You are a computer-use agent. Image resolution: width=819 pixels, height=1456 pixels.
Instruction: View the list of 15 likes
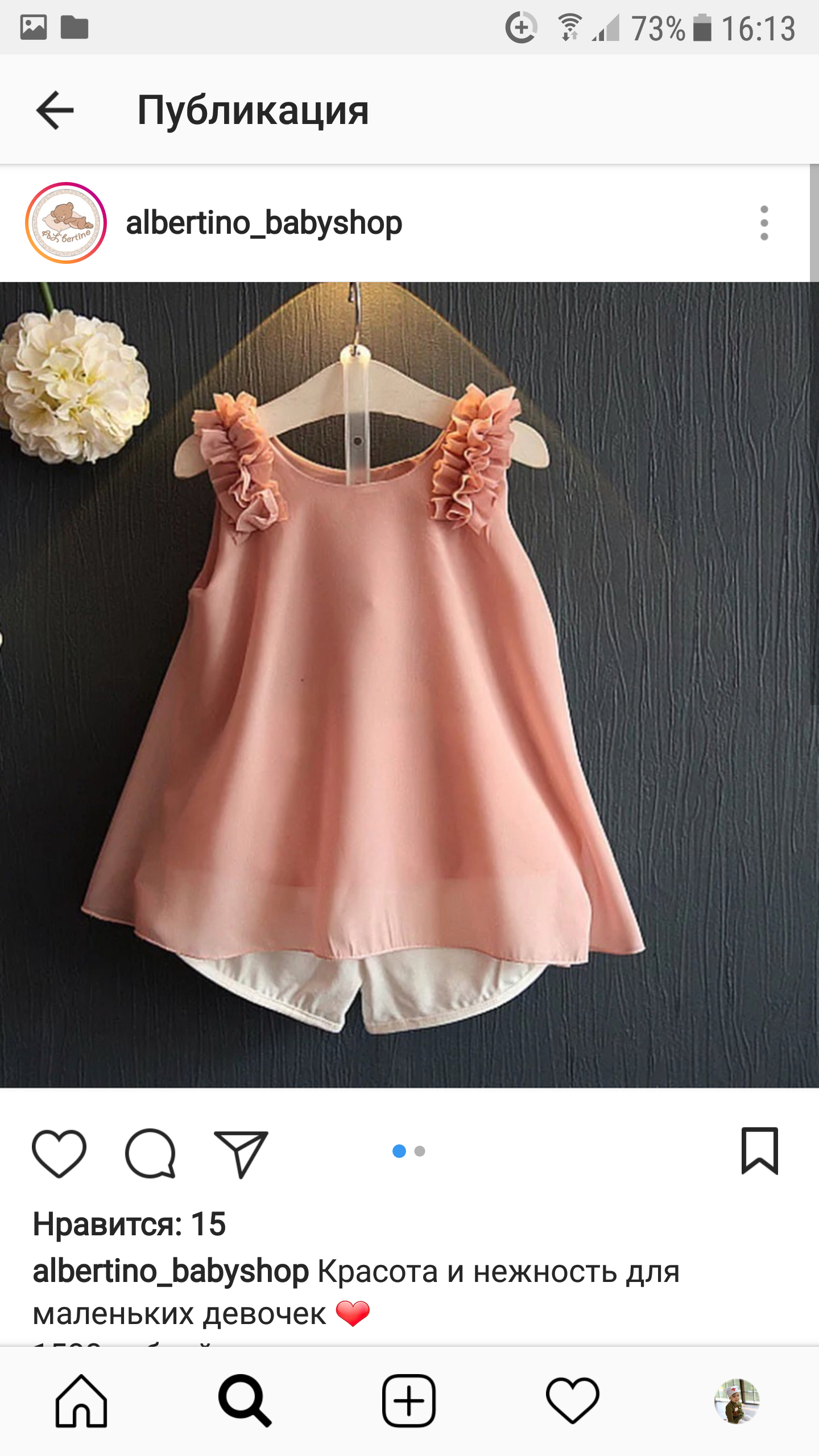coord(129,1225)
